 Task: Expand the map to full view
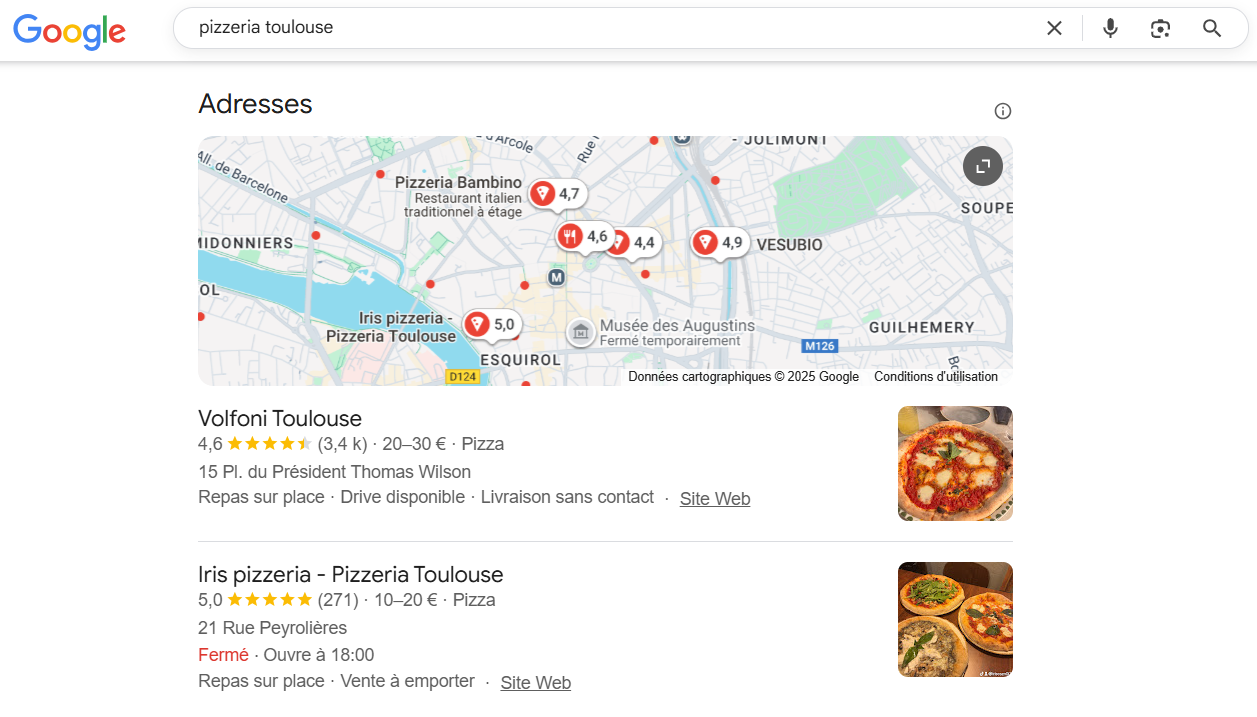coord(982,166)
